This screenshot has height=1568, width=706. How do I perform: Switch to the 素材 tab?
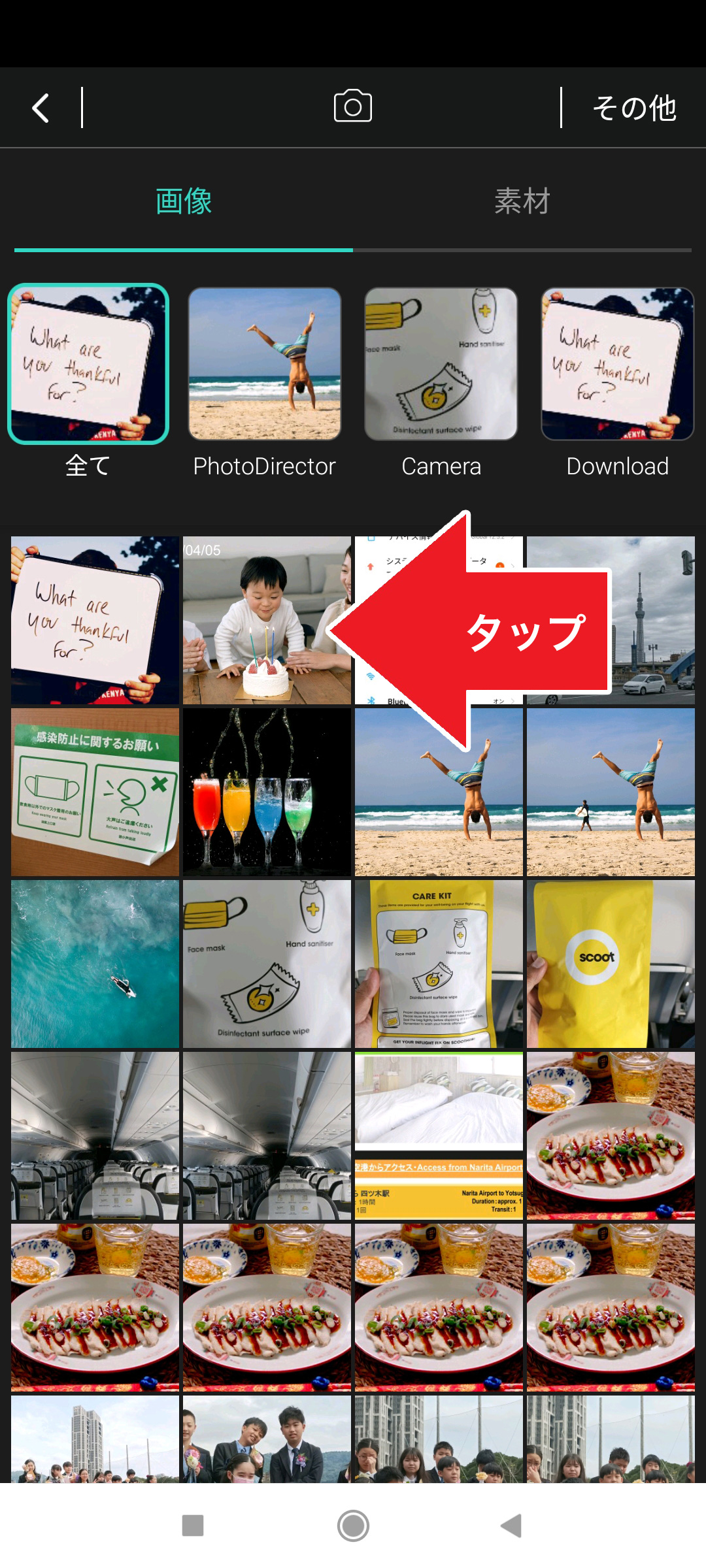[522, 201]
